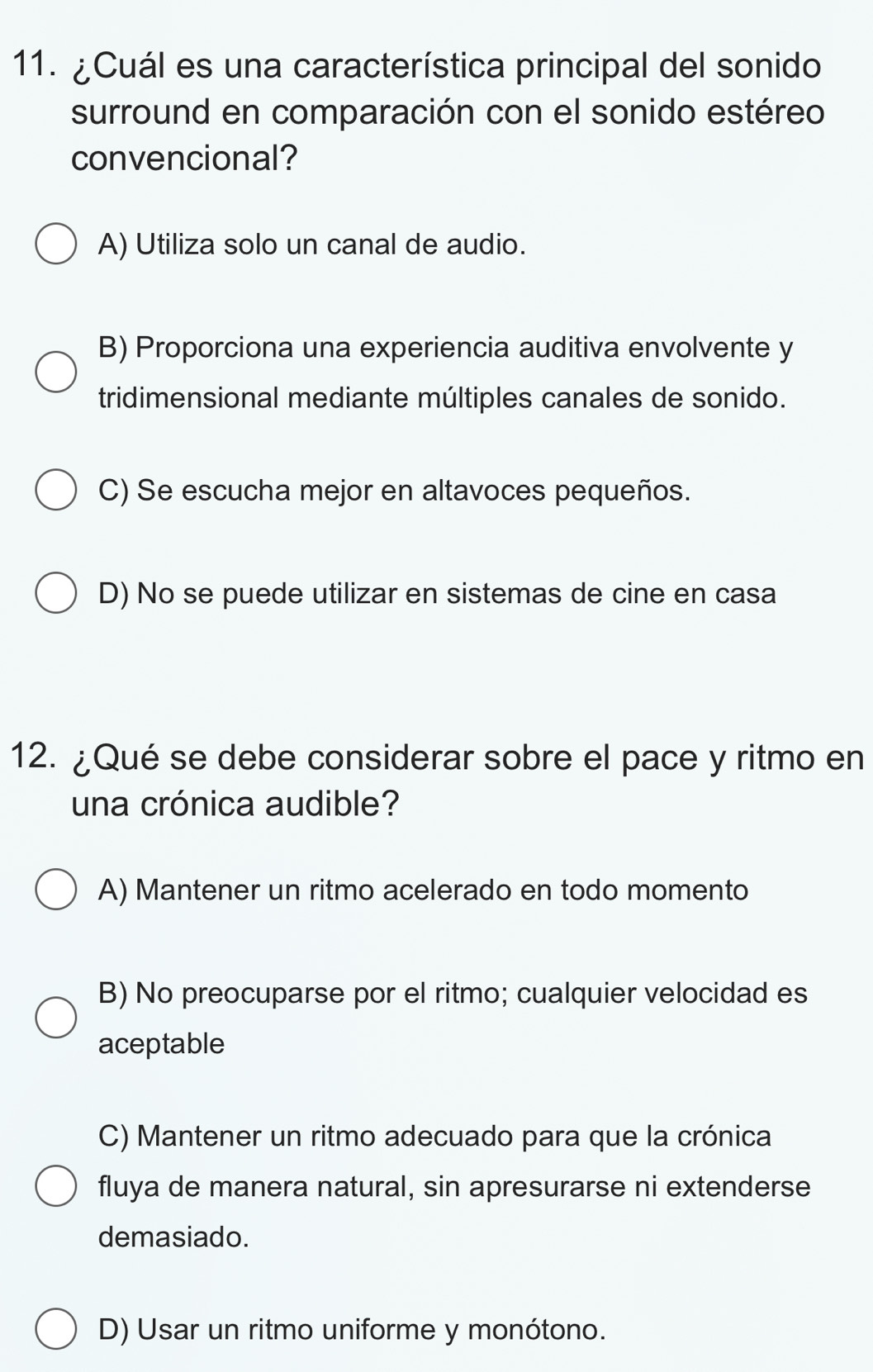Choose option B) Proporciona una experiencia auditiva envolvente
Image resolution: width=873 pixels, height=1372 pixels.
click(x=55, y=373)
